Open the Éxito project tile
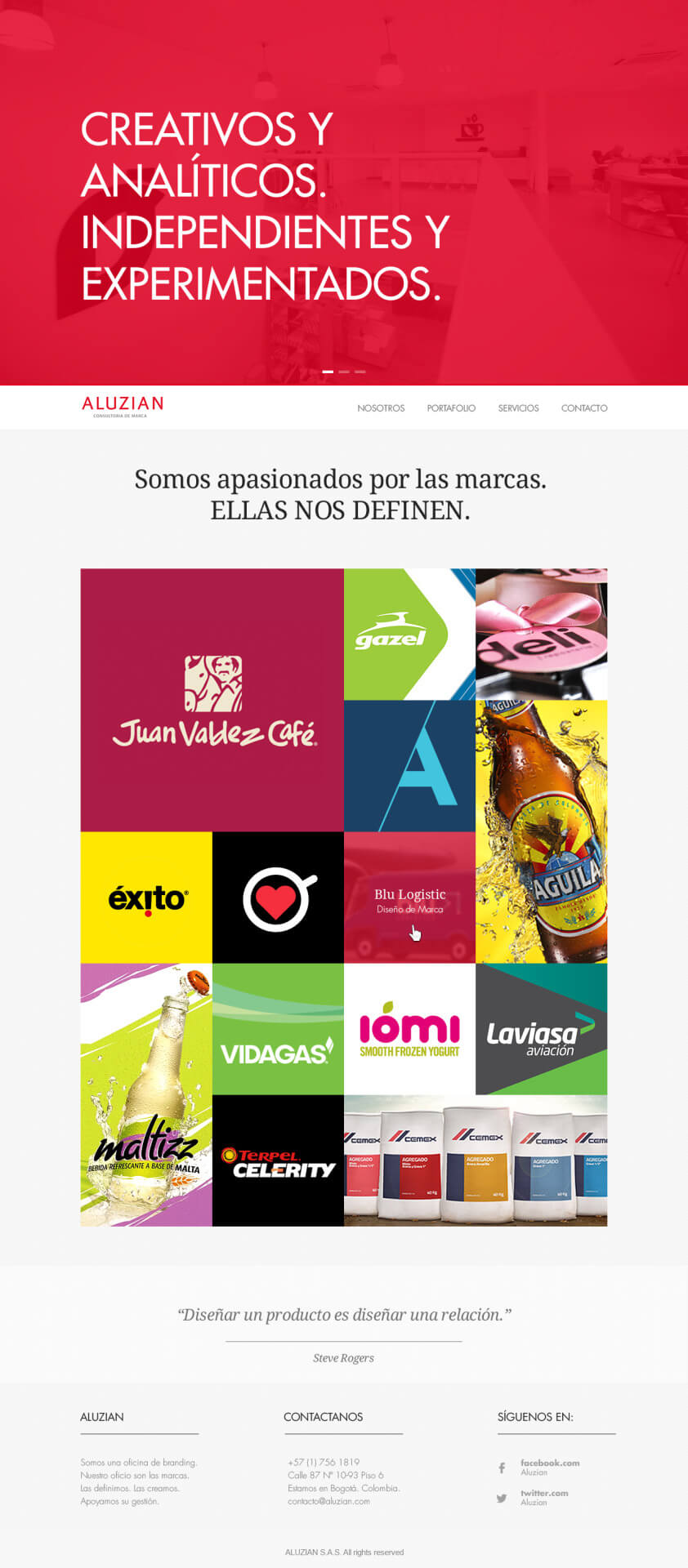Image resolution: width=688 pixels, height=1568 pixels. coord(146,898)
